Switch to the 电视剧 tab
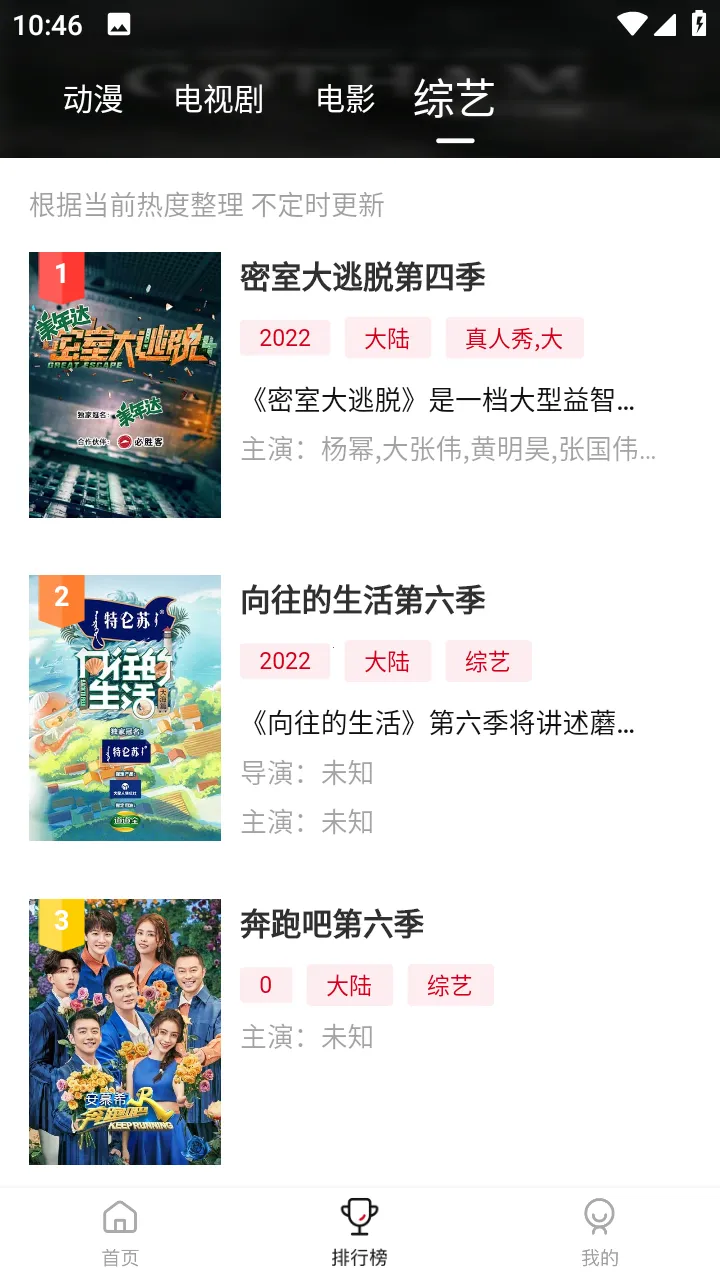This screenshot has width=720, height=1280. coord(219,99)
